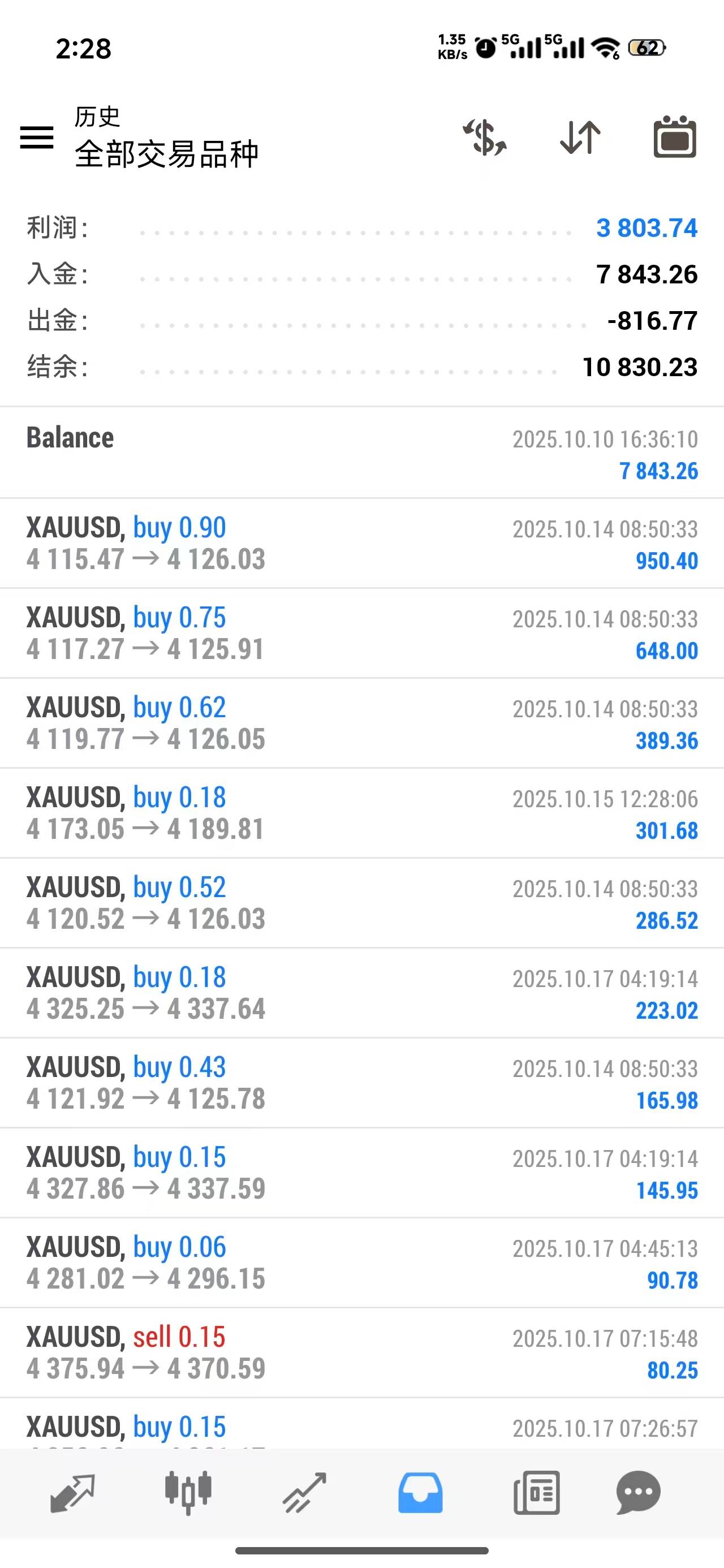Expand the XAUUSD buy 0.43 trade

coord(361,1083)
